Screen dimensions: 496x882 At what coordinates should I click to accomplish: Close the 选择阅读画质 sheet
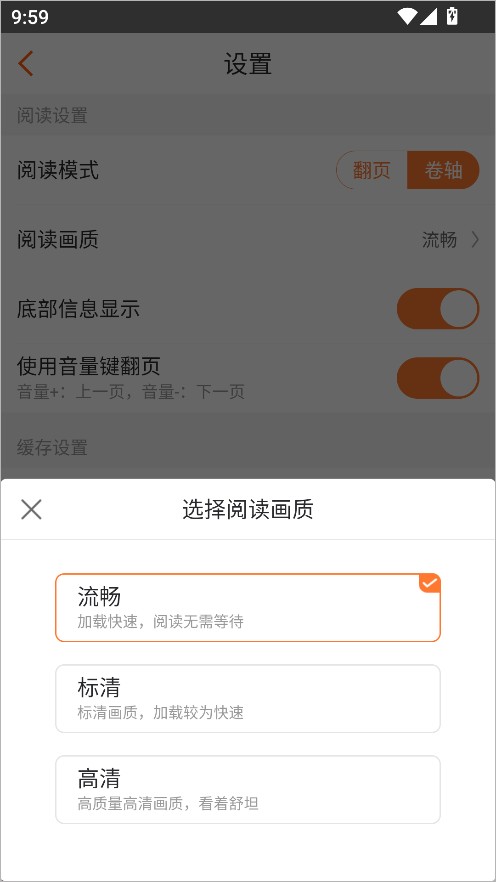point(31,510)
